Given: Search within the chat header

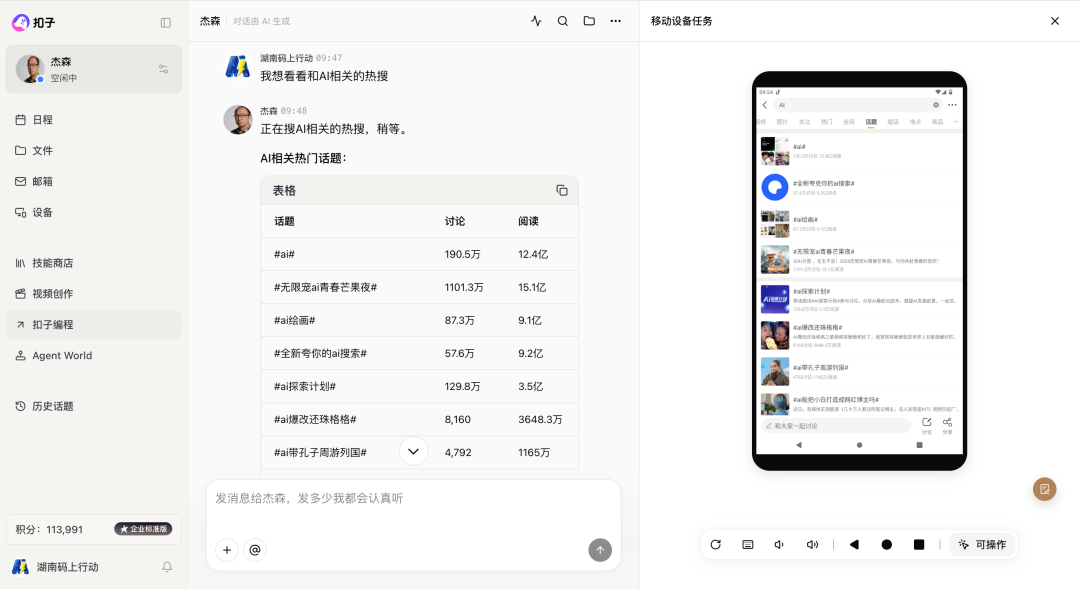Looking at the screenshot, I should (x=563, y=21).
